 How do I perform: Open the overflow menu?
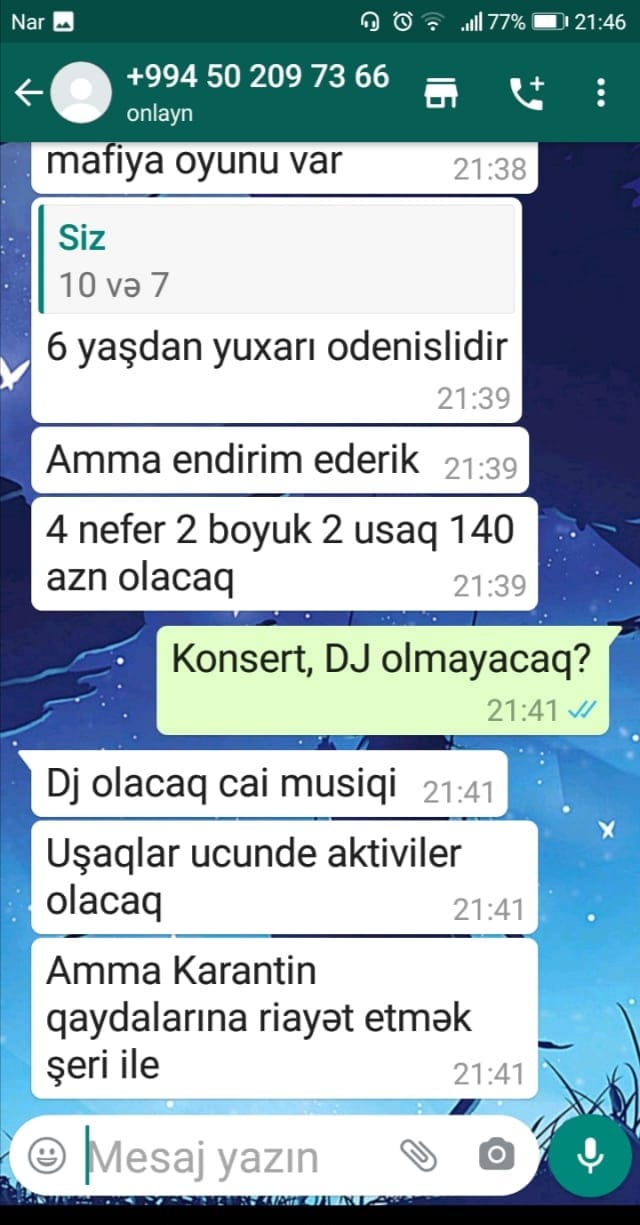pos(600,93)
